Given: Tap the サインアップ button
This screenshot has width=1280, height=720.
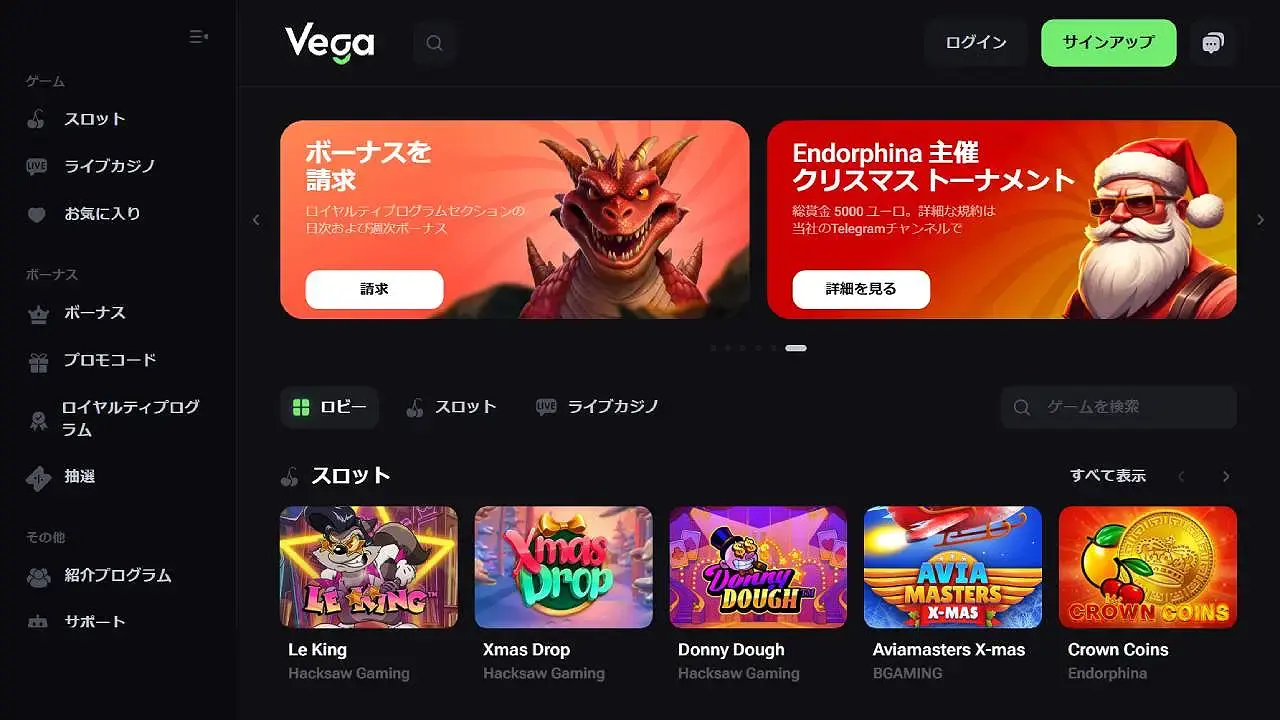Looking at the screenshot, I should click(x=1108, y=43).
